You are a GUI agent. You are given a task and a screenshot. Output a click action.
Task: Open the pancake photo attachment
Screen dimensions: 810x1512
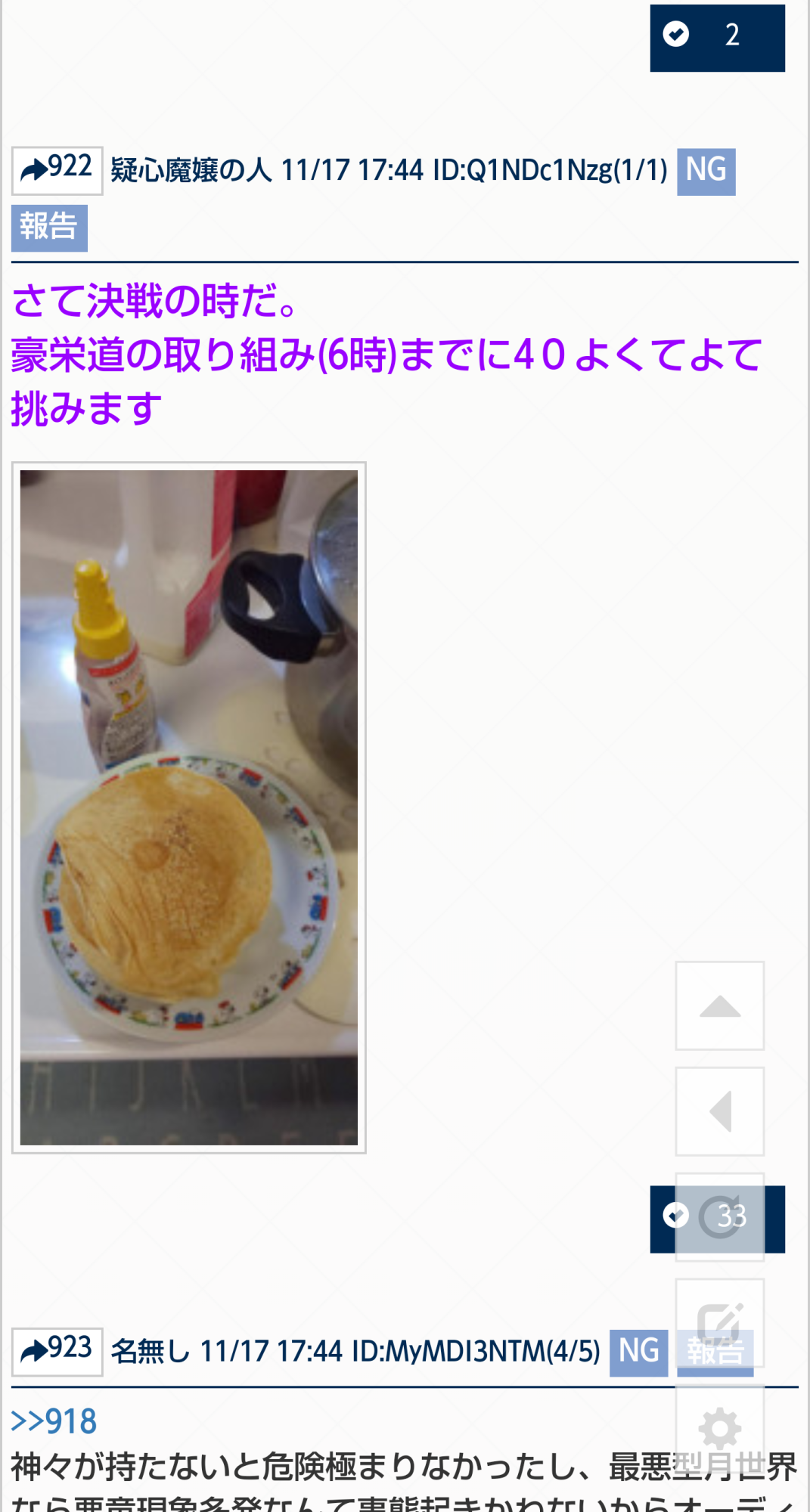tap(189, 807)
